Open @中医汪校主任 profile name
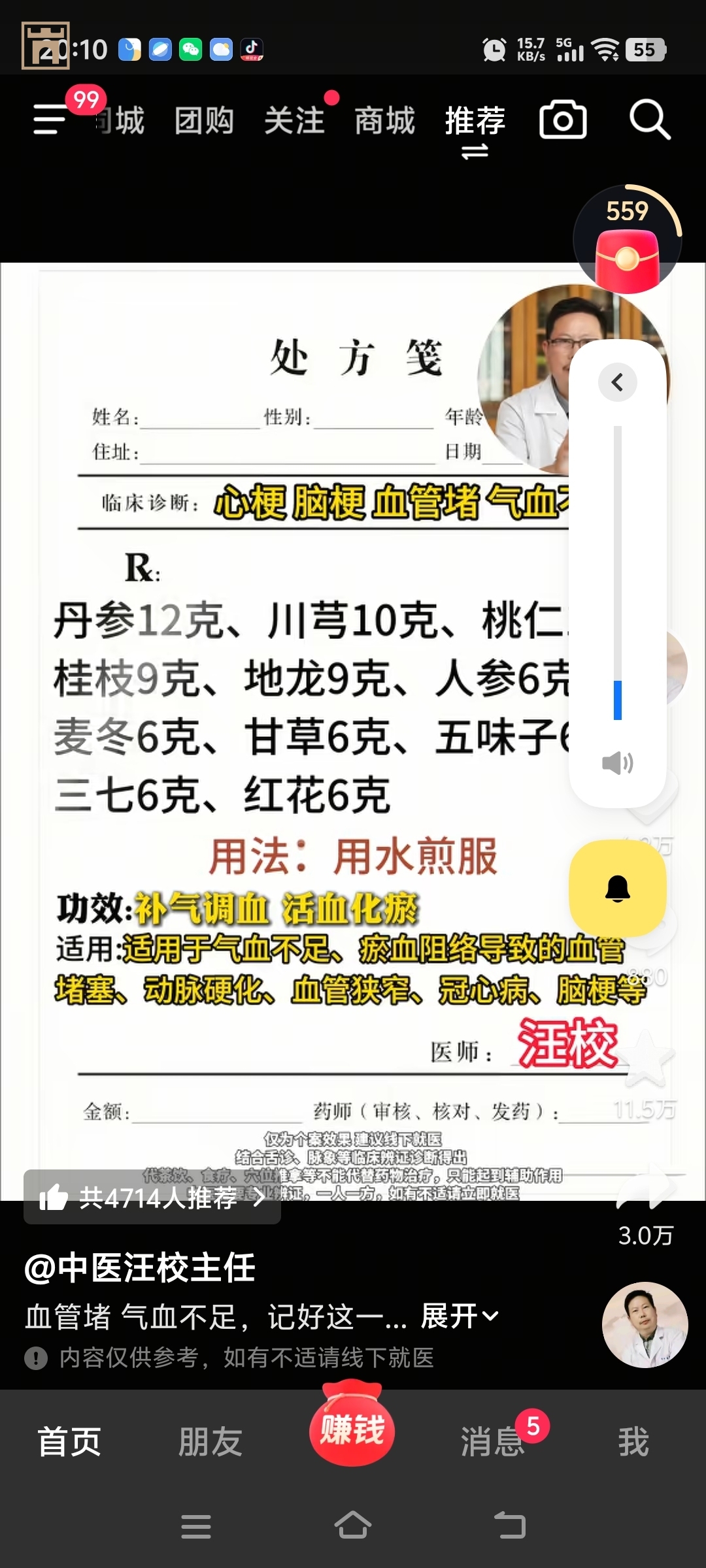The image size is (706, 1568). click(x=139, y=1267)
